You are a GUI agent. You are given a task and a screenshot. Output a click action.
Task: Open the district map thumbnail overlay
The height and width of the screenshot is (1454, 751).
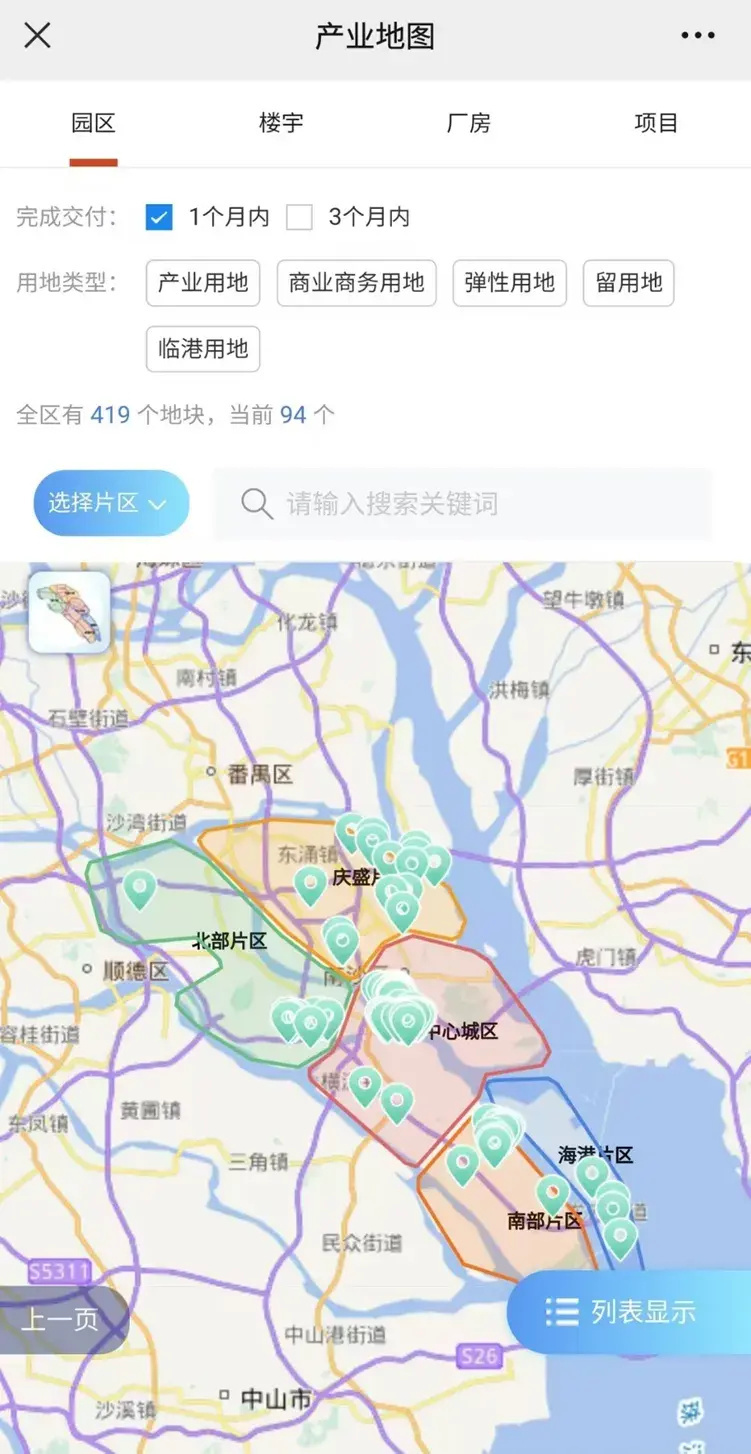(70, 612)
